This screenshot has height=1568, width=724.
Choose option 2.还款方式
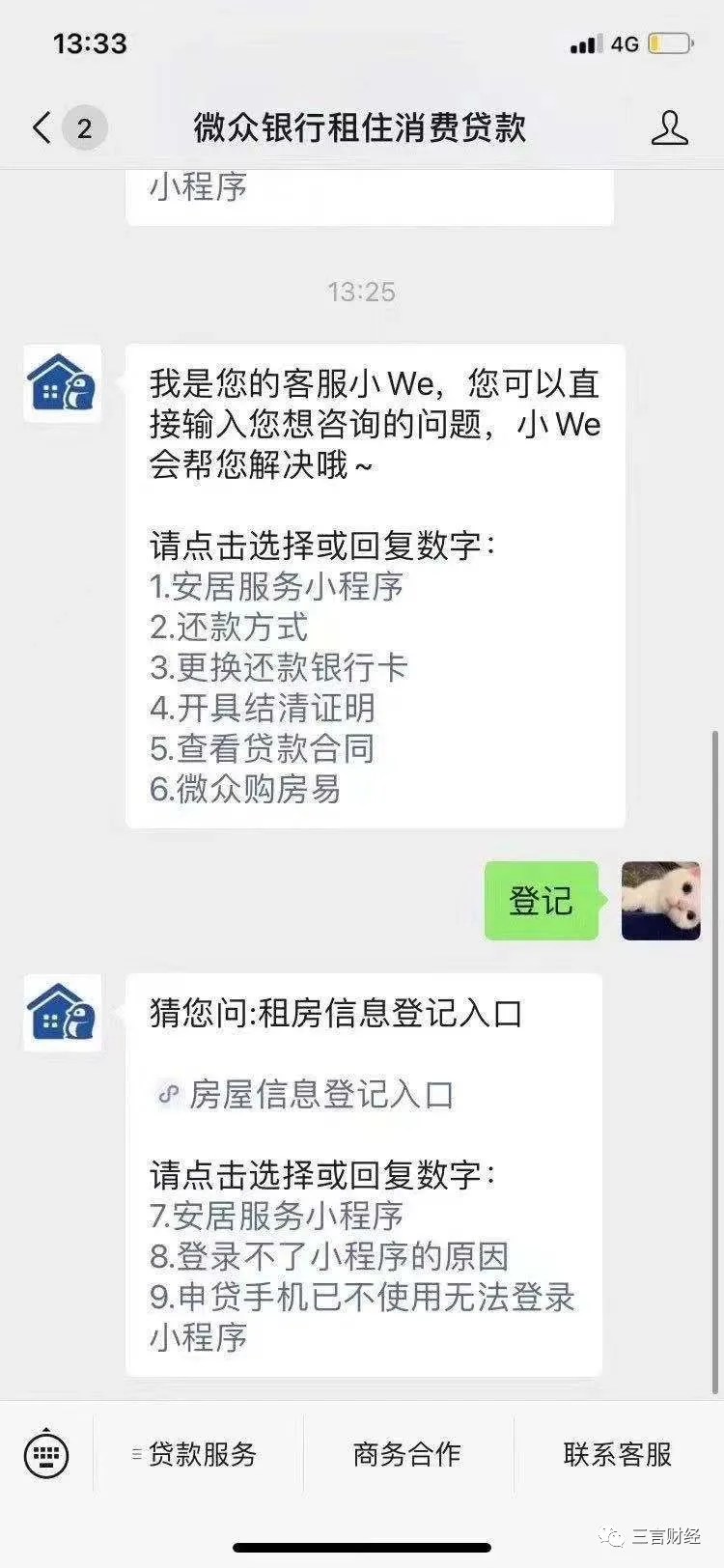click(x=229, y=627)
